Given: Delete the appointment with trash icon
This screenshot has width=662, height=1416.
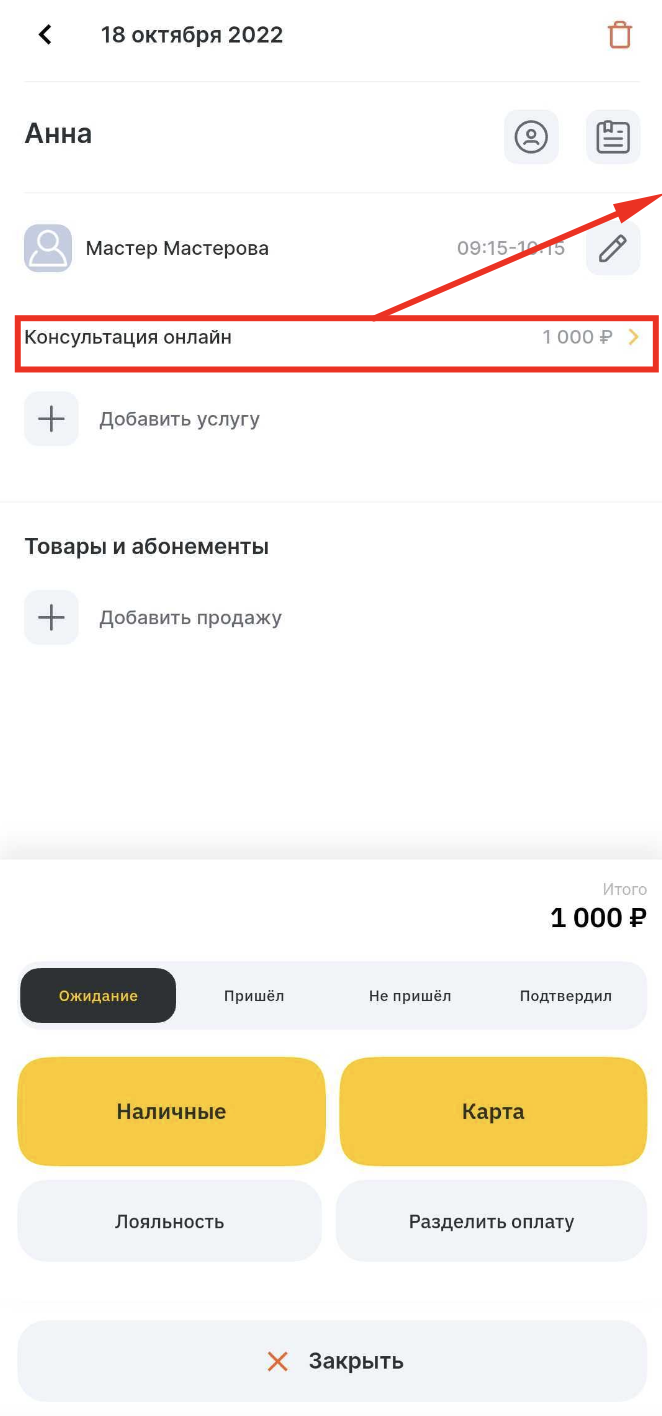Looking at the screenshot, I should (620, 35).
